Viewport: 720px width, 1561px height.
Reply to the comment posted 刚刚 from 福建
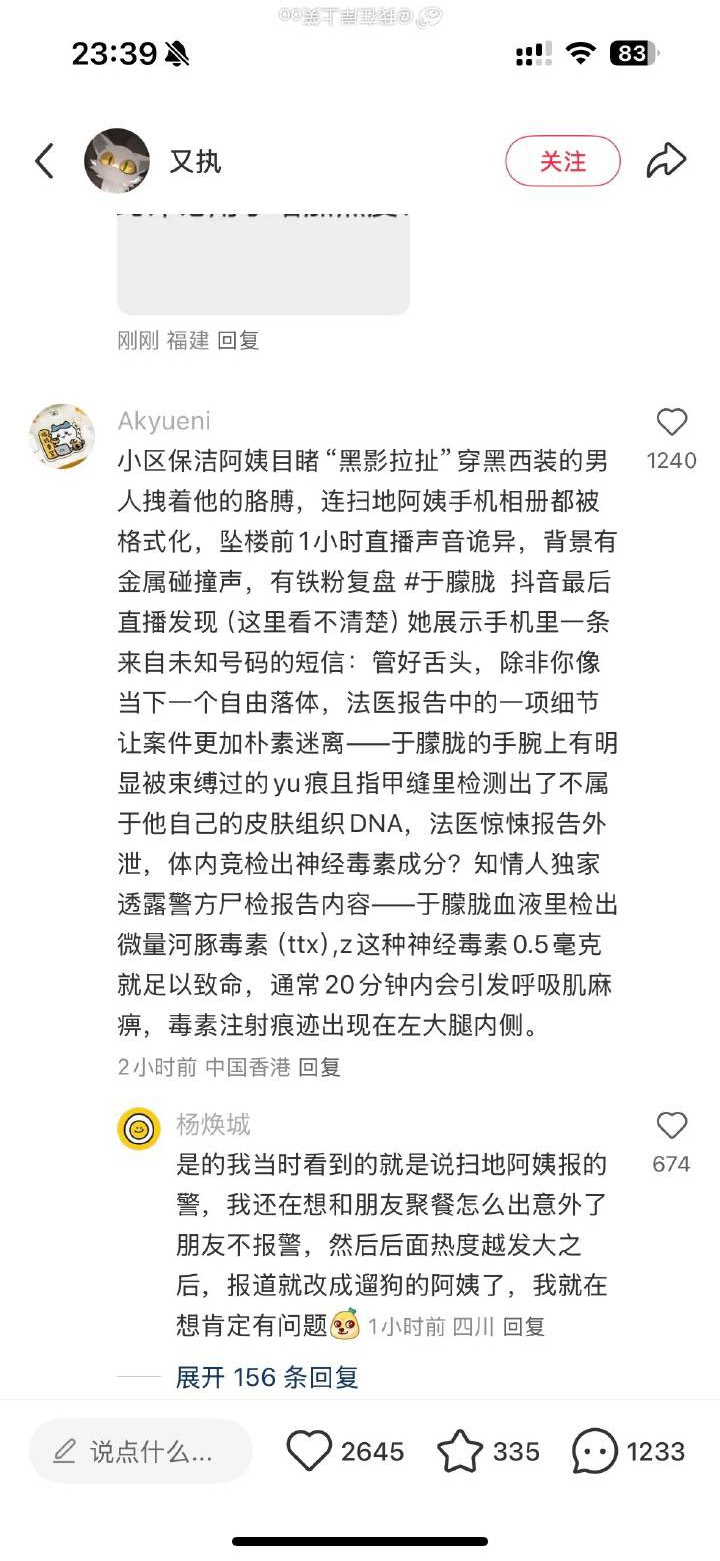coord(238,341)
